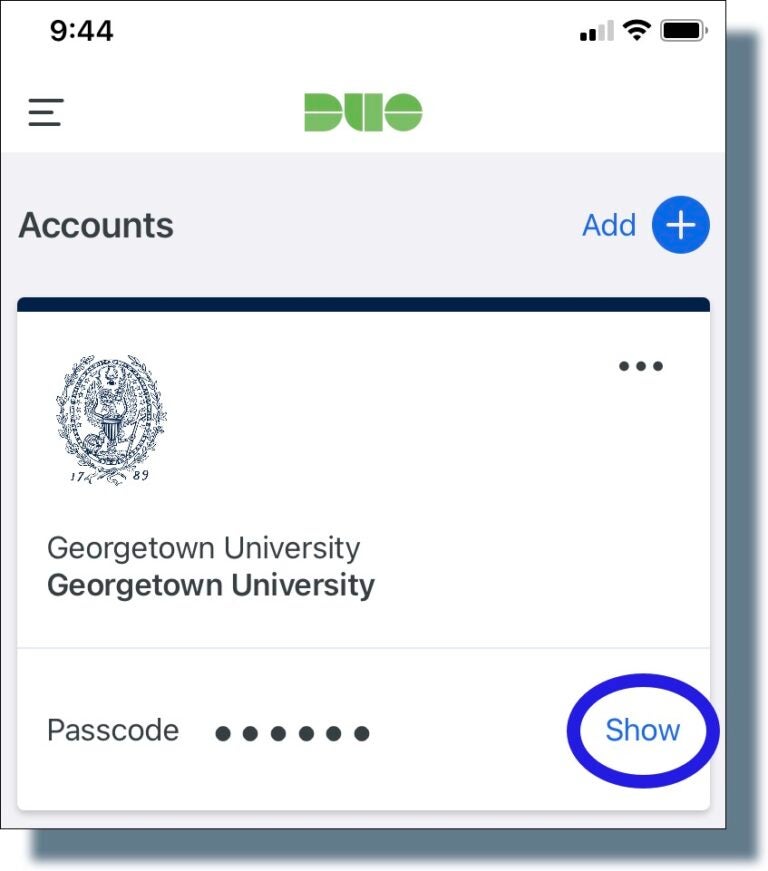Open the Duo navigation menu via hamburger icon

(x=44, y=112)
